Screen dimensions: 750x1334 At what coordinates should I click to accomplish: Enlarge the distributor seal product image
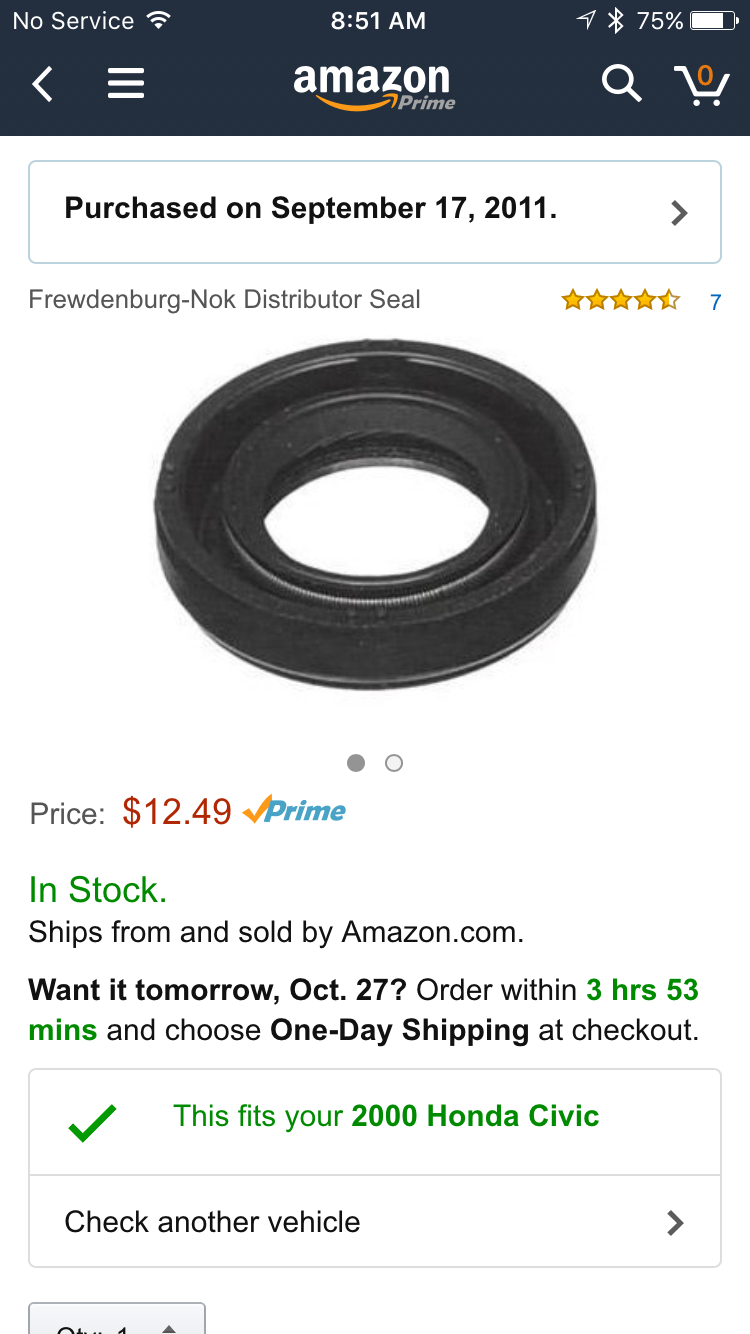375,515
